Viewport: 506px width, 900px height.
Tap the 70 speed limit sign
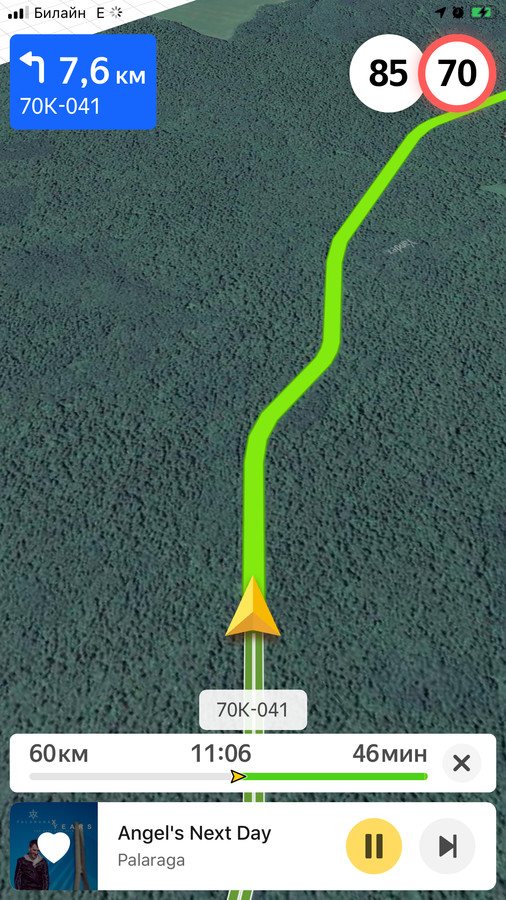[x=457, y=73]
